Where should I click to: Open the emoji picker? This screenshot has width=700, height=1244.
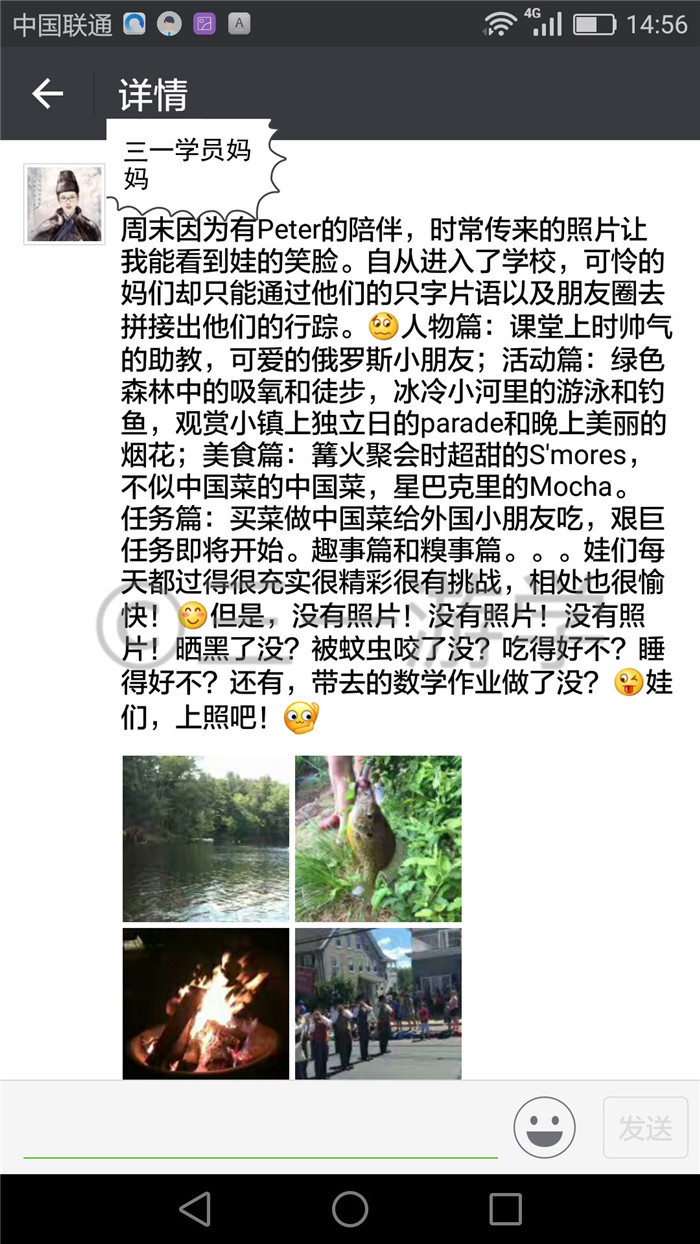545,1128
